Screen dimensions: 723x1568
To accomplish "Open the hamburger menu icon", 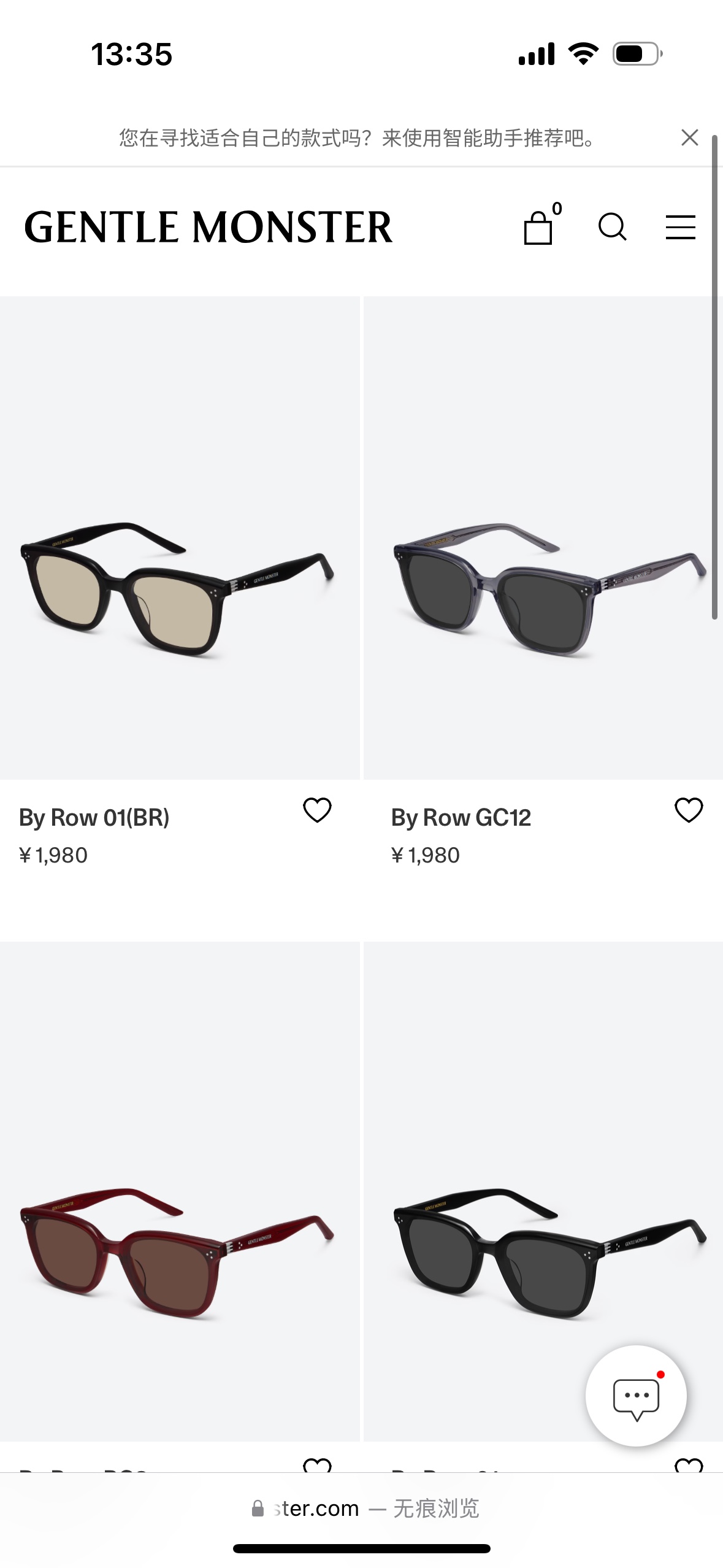I will coord(679,226).
